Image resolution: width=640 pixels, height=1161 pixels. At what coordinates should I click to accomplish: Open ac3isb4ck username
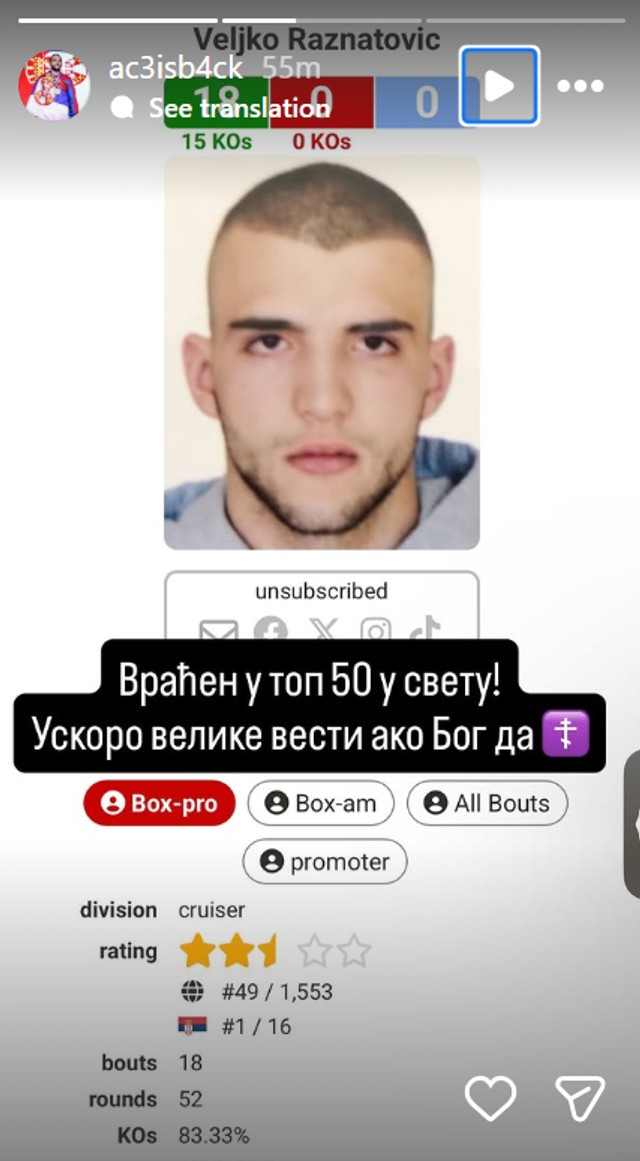point(175,68)
